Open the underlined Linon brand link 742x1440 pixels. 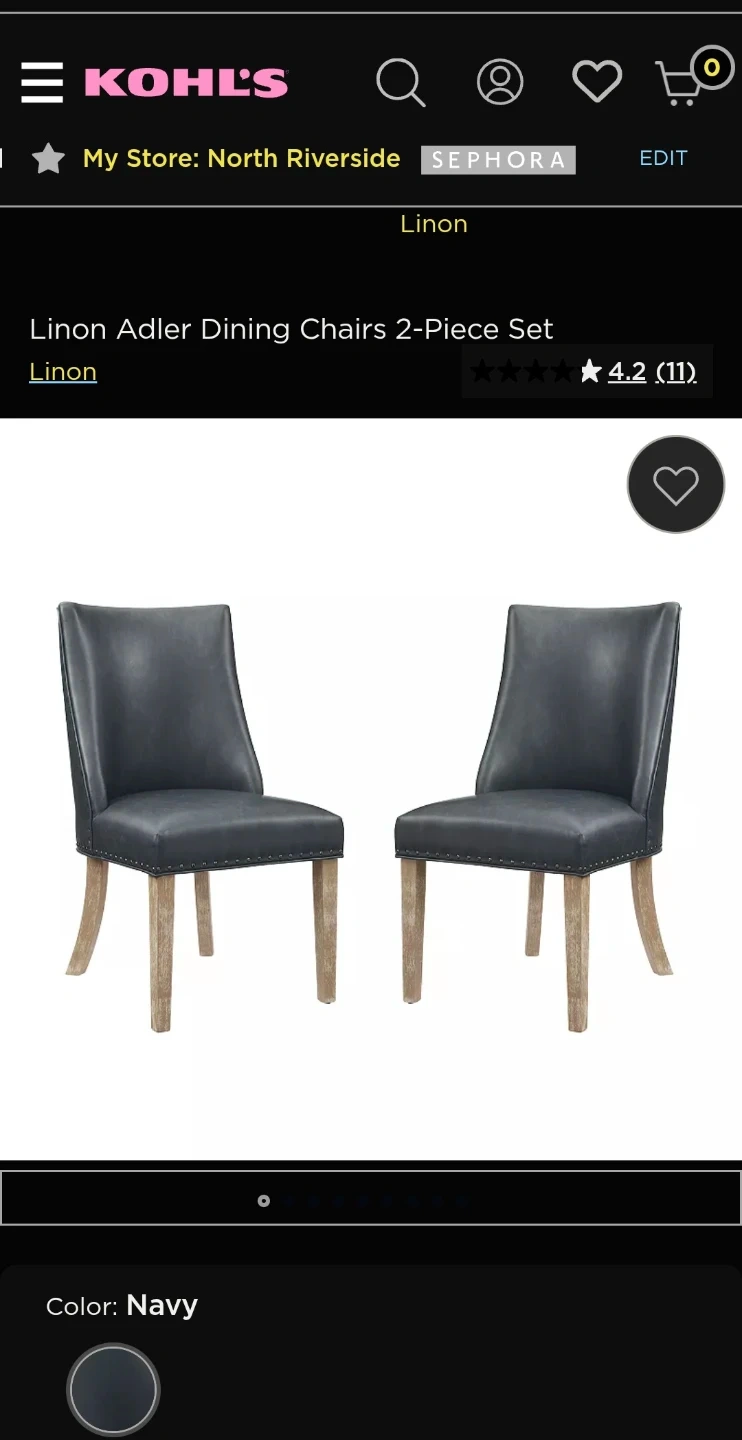tap(63, 371)
